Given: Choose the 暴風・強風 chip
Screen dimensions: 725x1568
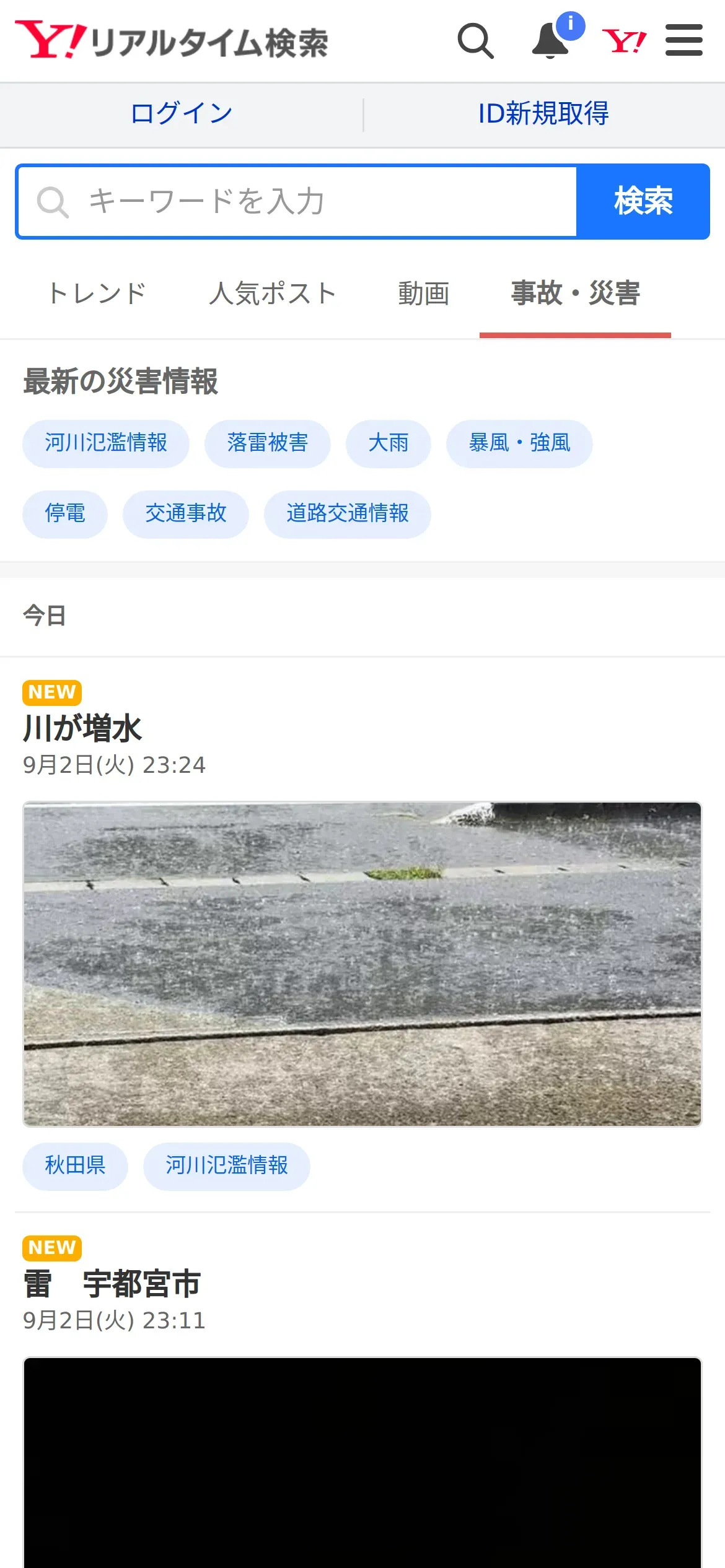Looking at the screenshot, I should pyautogui.click(x=519, y=443).
